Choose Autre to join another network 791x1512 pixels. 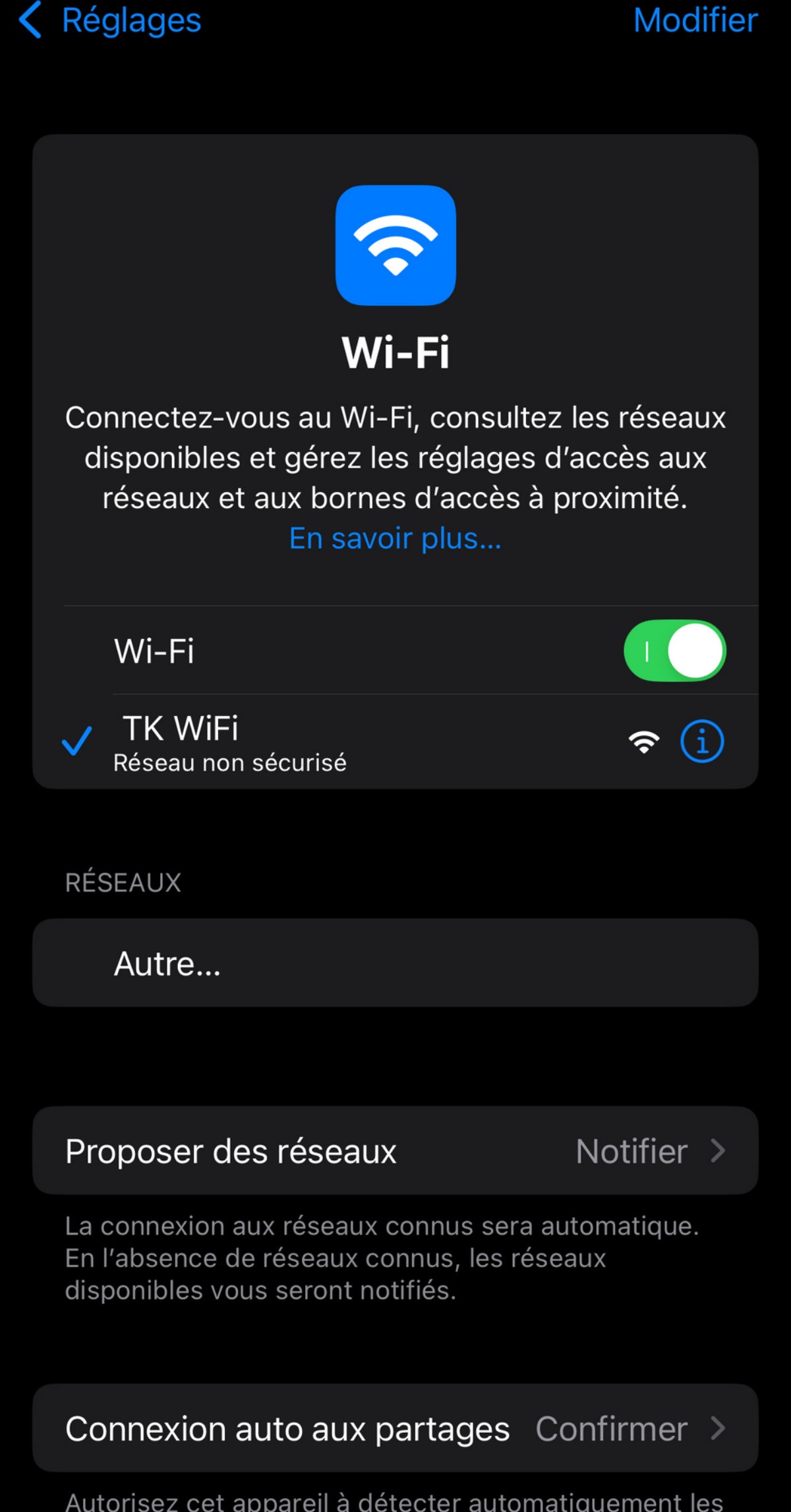pos(395,963)
